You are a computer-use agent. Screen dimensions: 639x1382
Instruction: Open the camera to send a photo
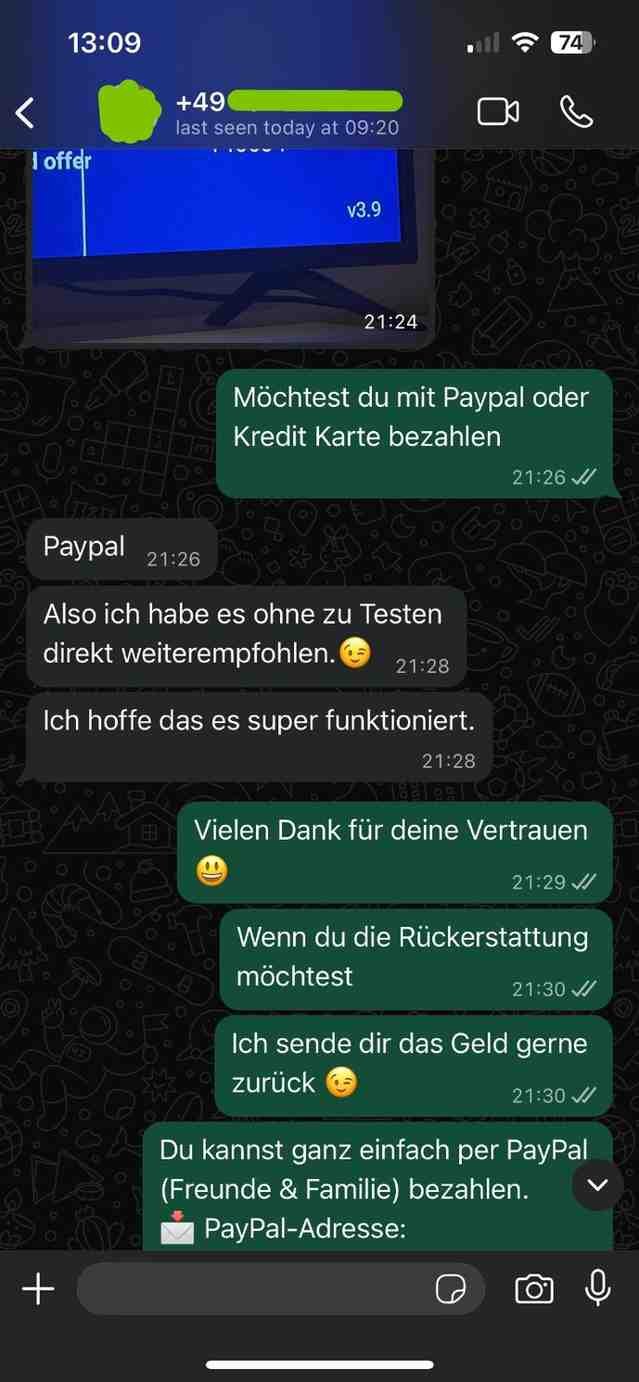534,1290
